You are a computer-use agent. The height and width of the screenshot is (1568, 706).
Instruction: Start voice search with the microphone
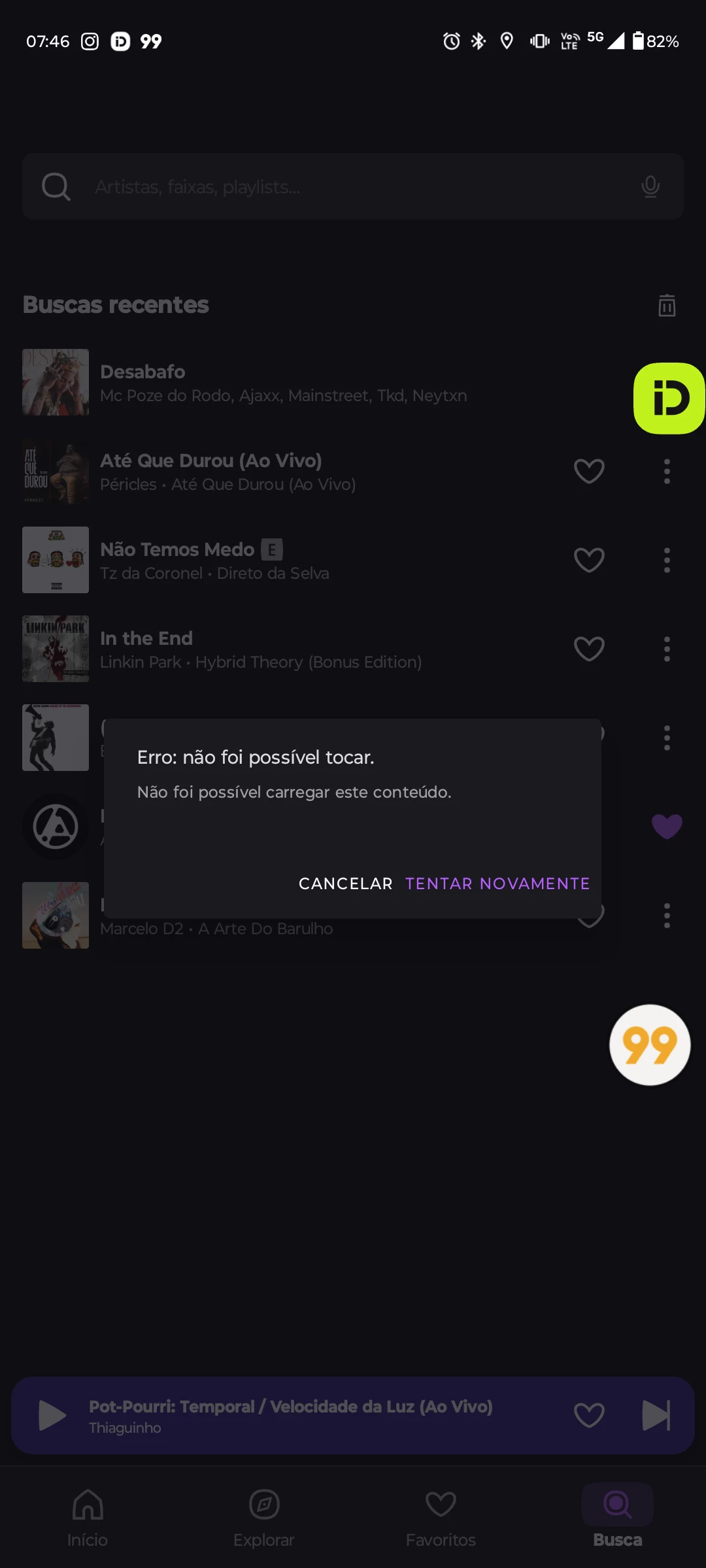click(650, 187)
